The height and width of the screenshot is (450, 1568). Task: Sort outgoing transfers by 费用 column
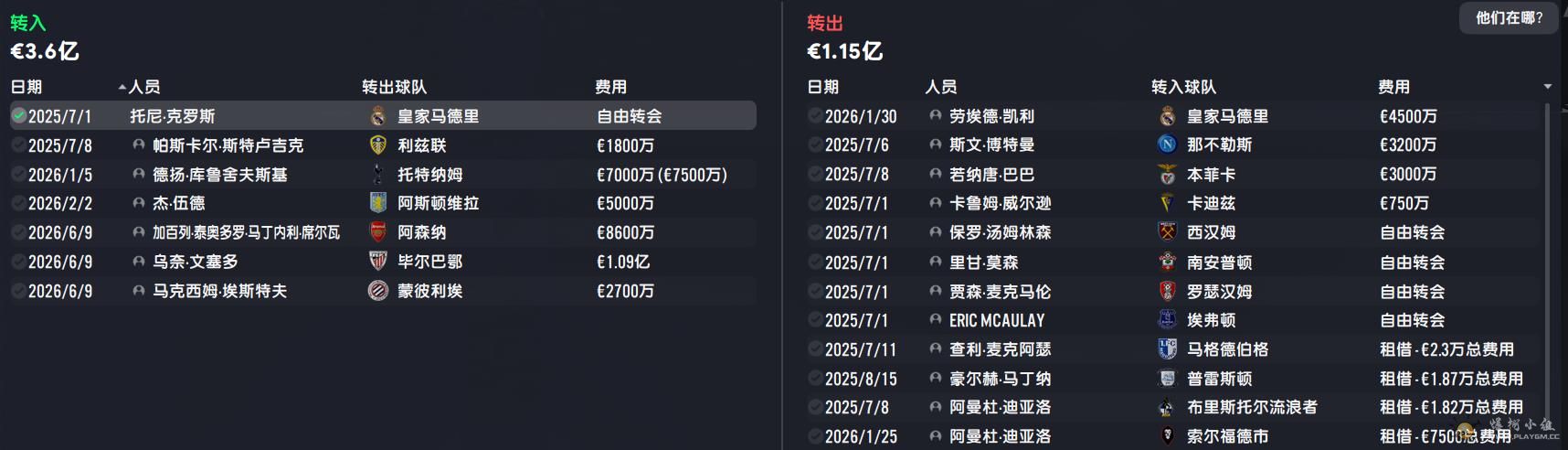[1393, 87]
